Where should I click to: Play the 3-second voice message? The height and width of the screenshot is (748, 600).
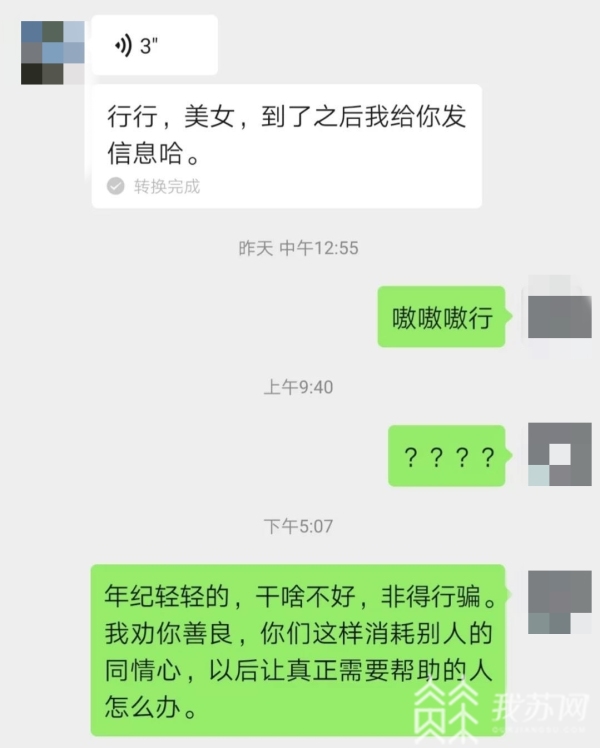(154, 46)
